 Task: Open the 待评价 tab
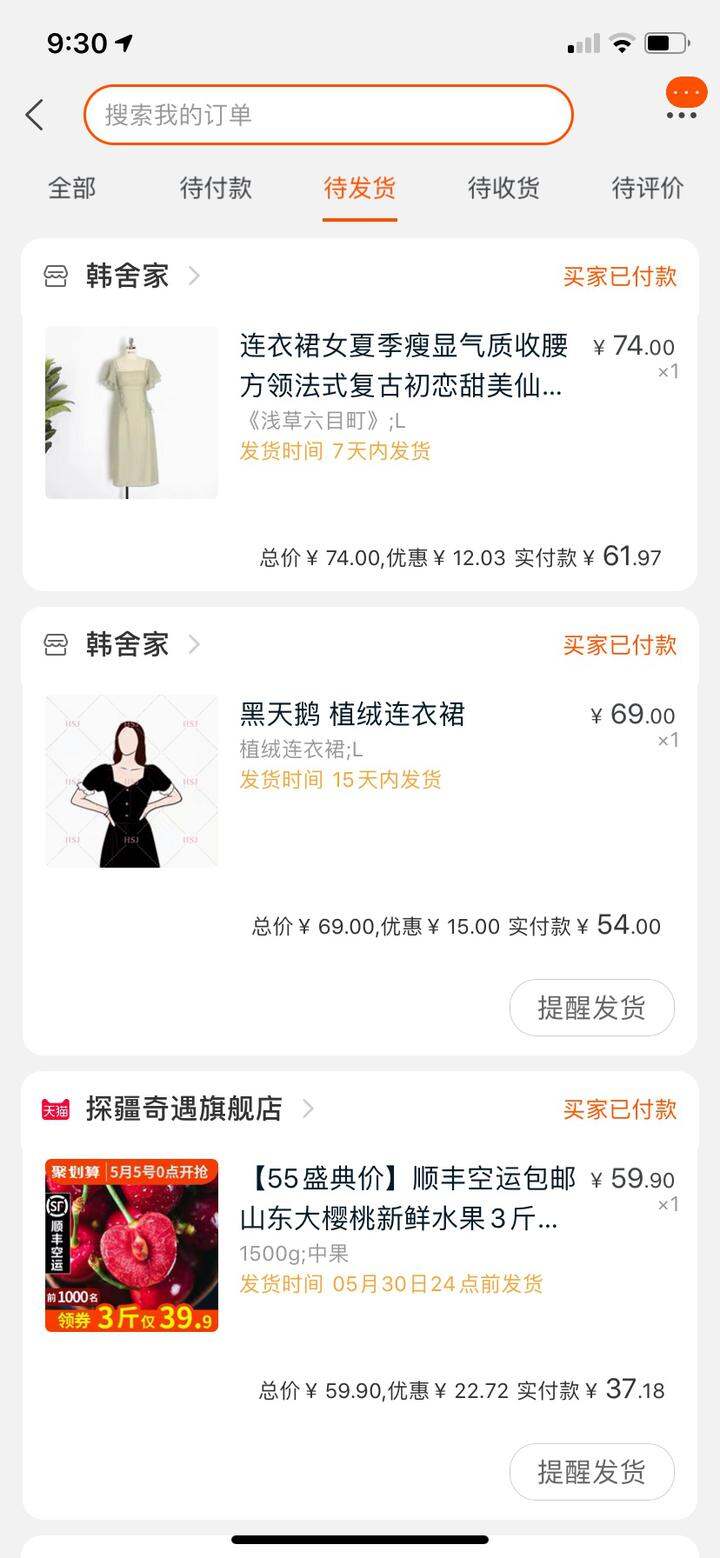648,187
